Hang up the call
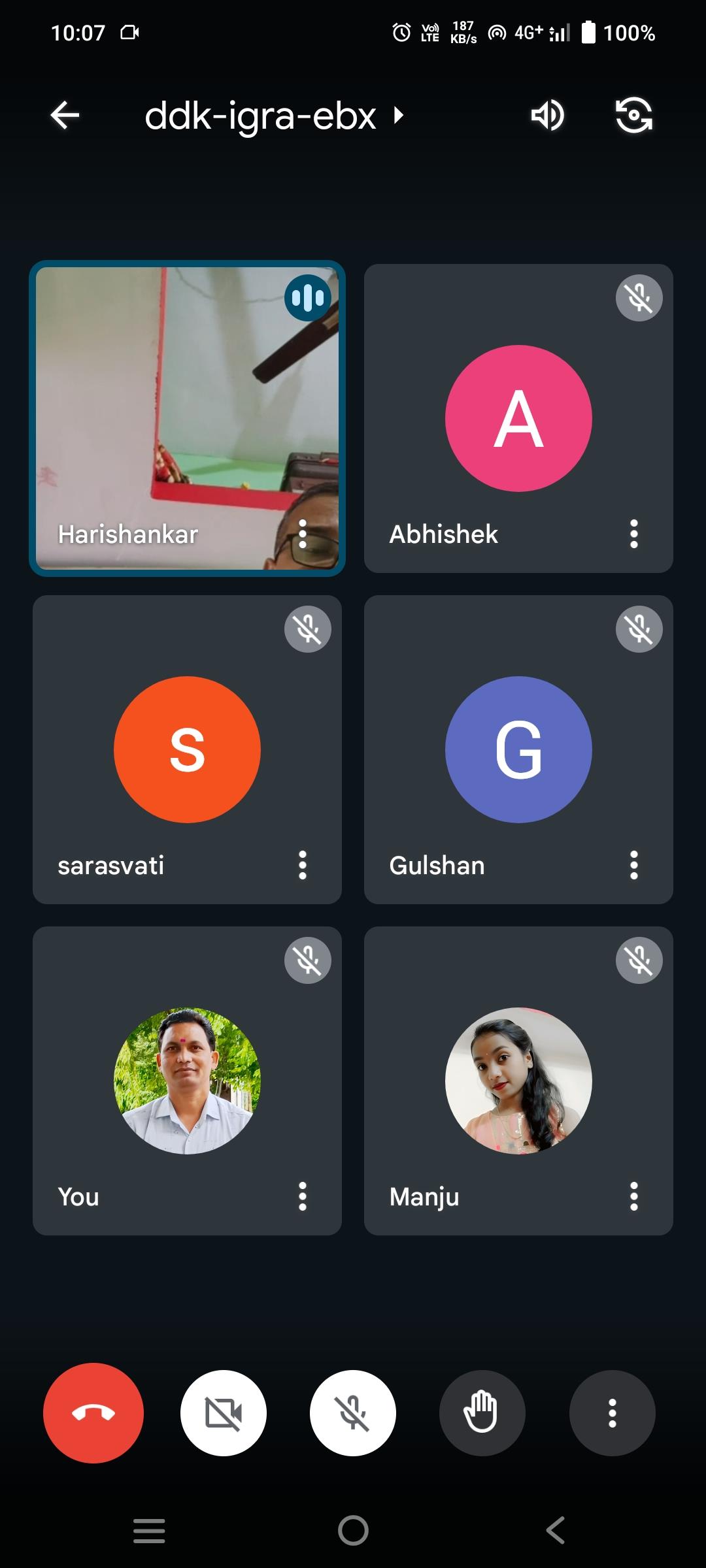706x1568 pixels. click(x=93, y=1413)
